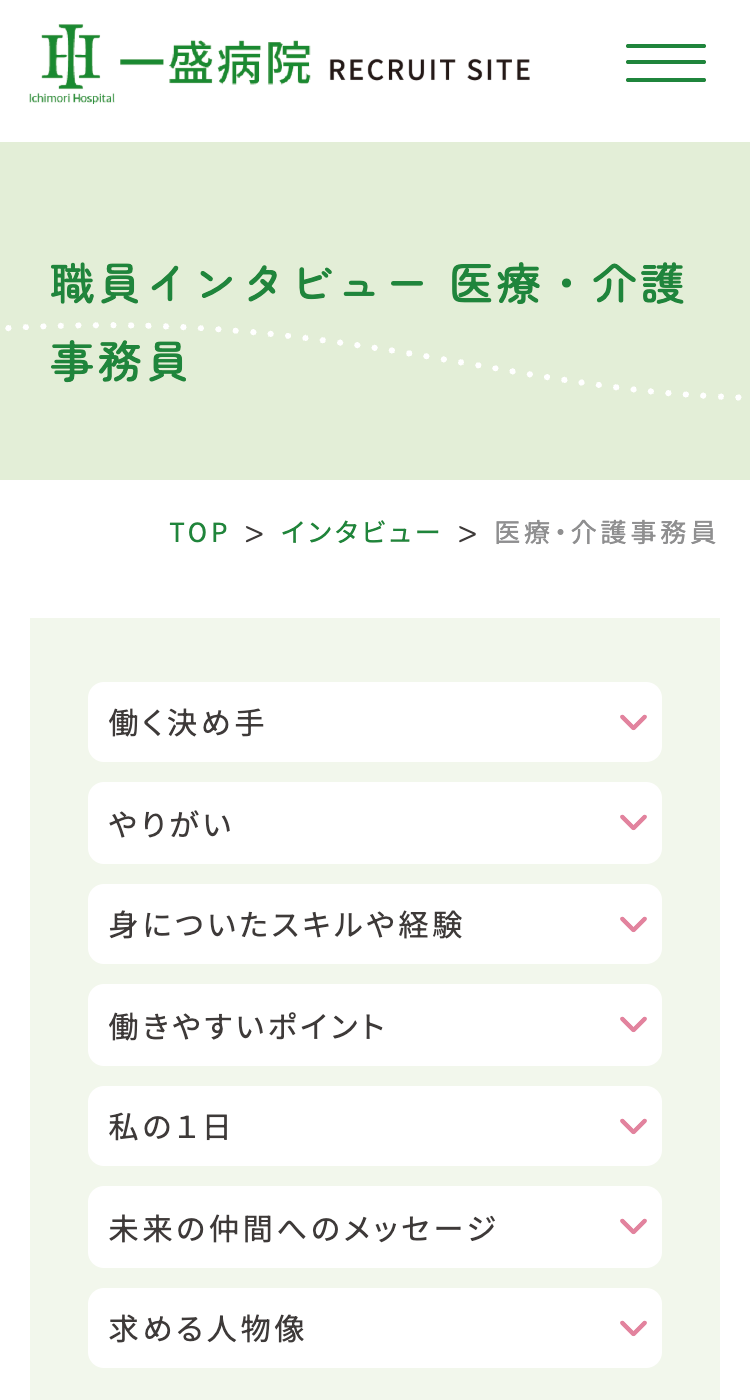Image resolution: width=750 pixels, height=1400 pixels.
Task: Expand the 私の1日 section
Action: tap(375, 1126)
